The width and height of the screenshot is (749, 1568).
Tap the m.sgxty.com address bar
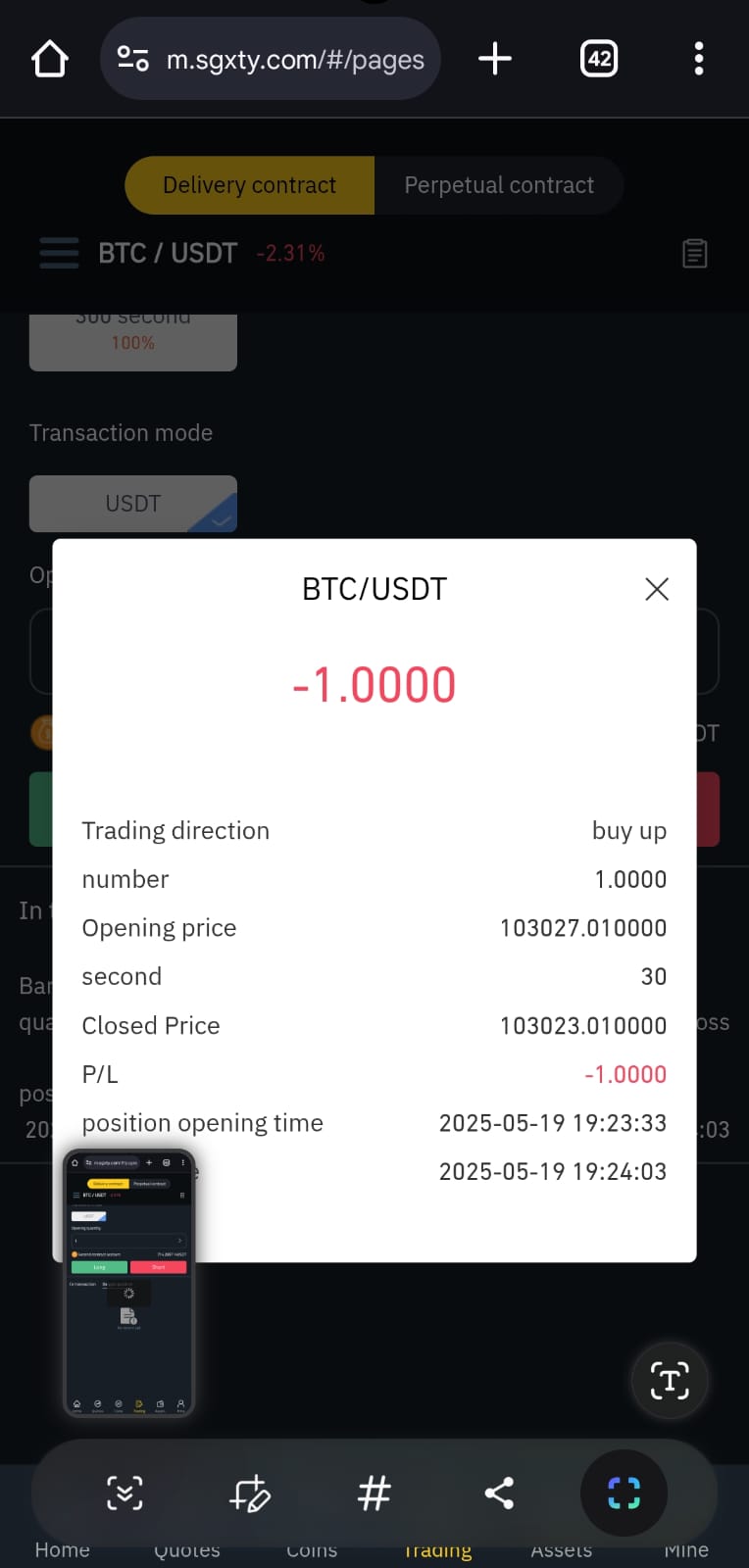pos(271,59)
